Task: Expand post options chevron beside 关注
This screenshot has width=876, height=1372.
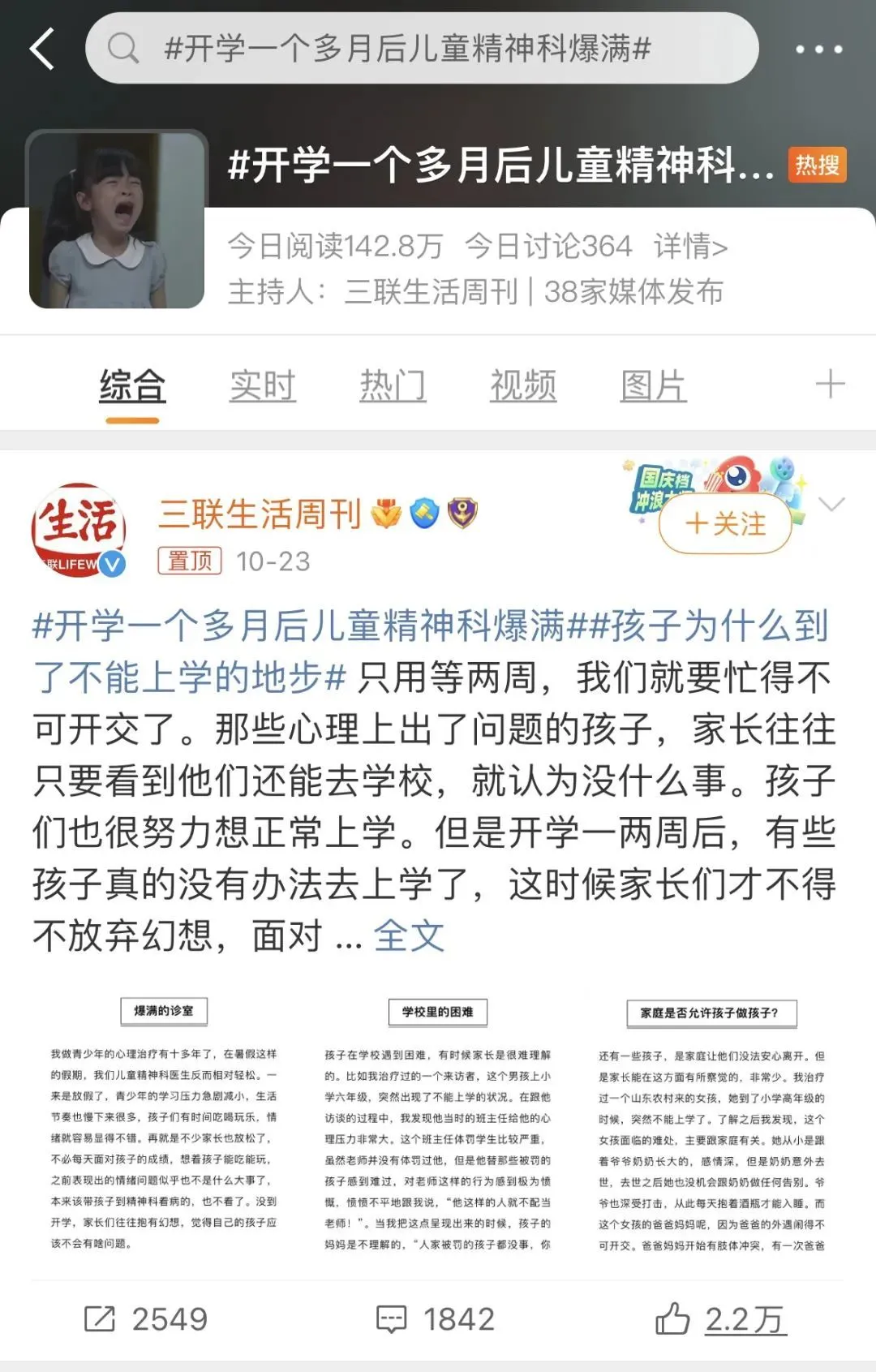Action: [x=831, y=505]
